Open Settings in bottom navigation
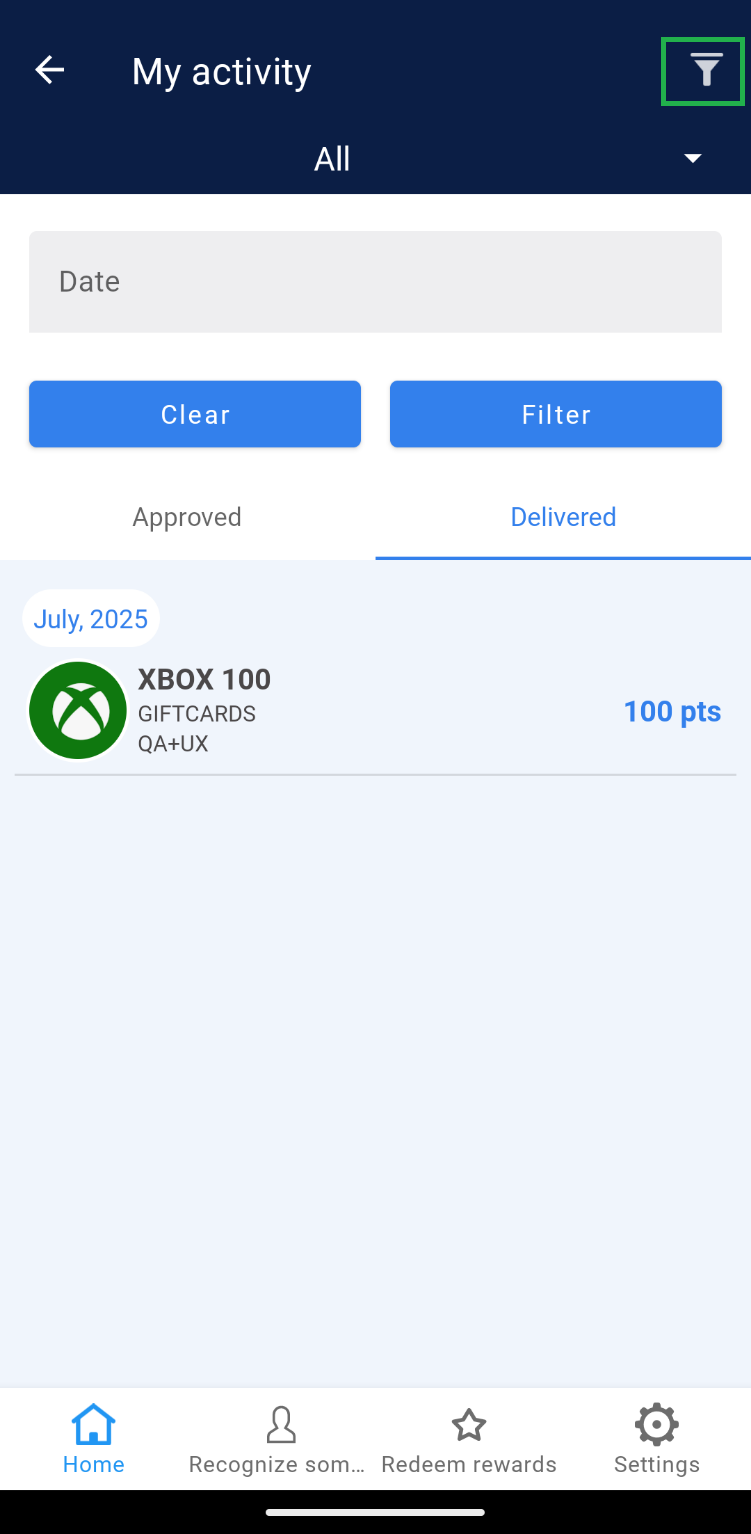 656,1440
